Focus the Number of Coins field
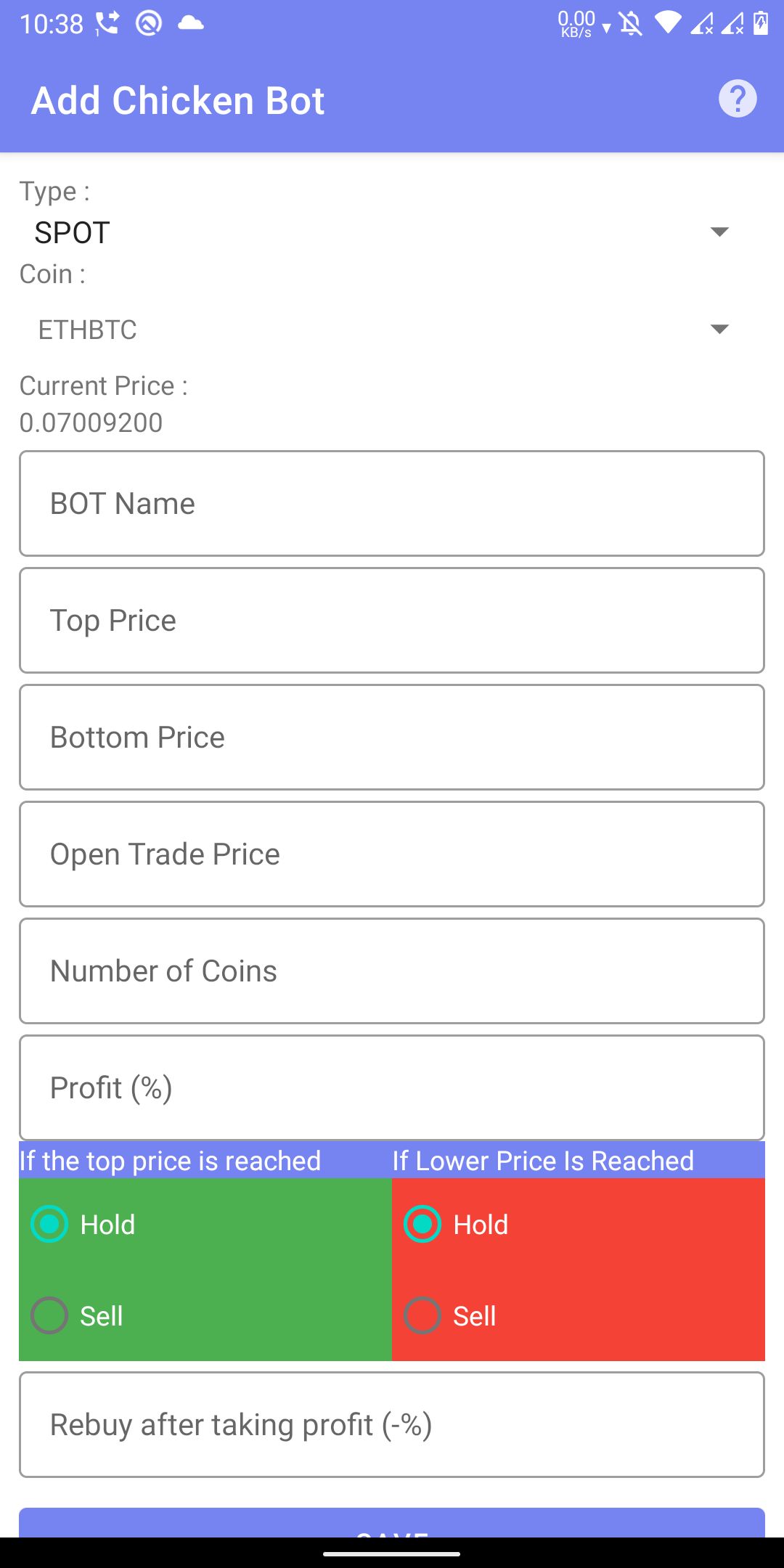This screenshot has height=1568, width=784. pos(392,971)
